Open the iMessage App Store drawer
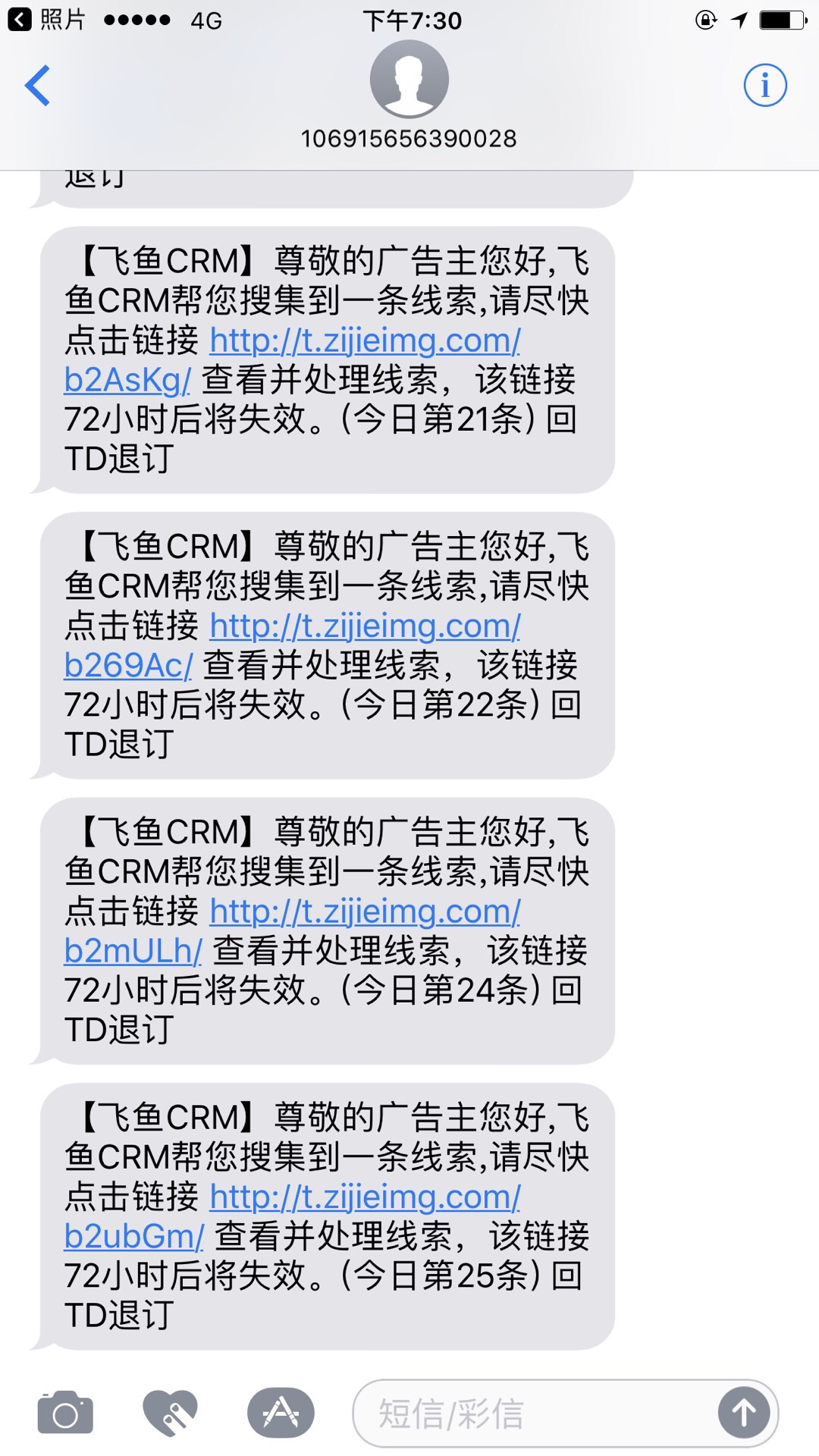The height and width of the screenshot is (1456, 819). 281,1413
